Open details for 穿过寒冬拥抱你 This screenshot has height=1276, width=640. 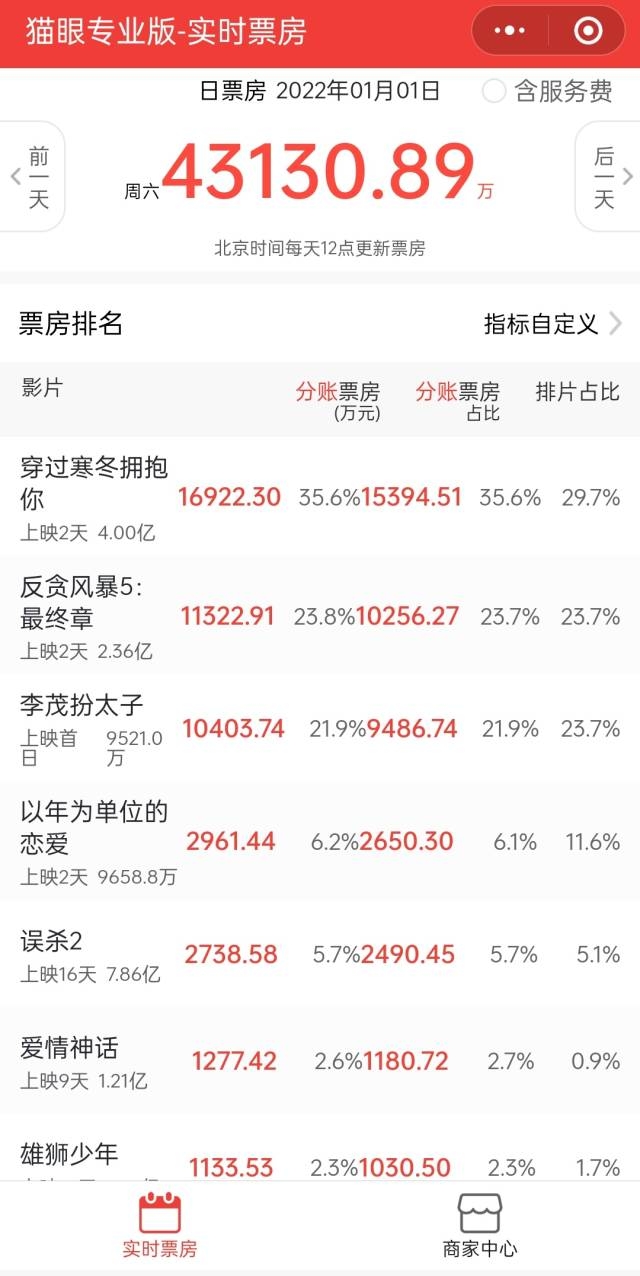[x=320, y=497]
